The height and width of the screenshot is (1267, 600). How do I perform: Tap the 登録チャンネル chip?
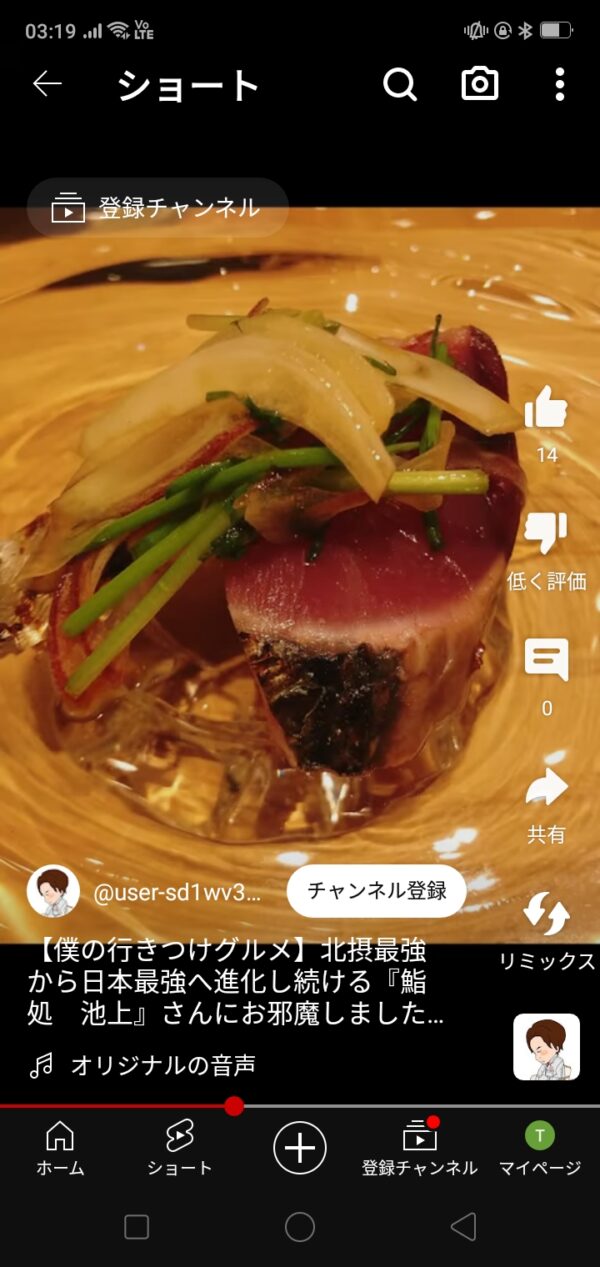(x=157, y=208)
